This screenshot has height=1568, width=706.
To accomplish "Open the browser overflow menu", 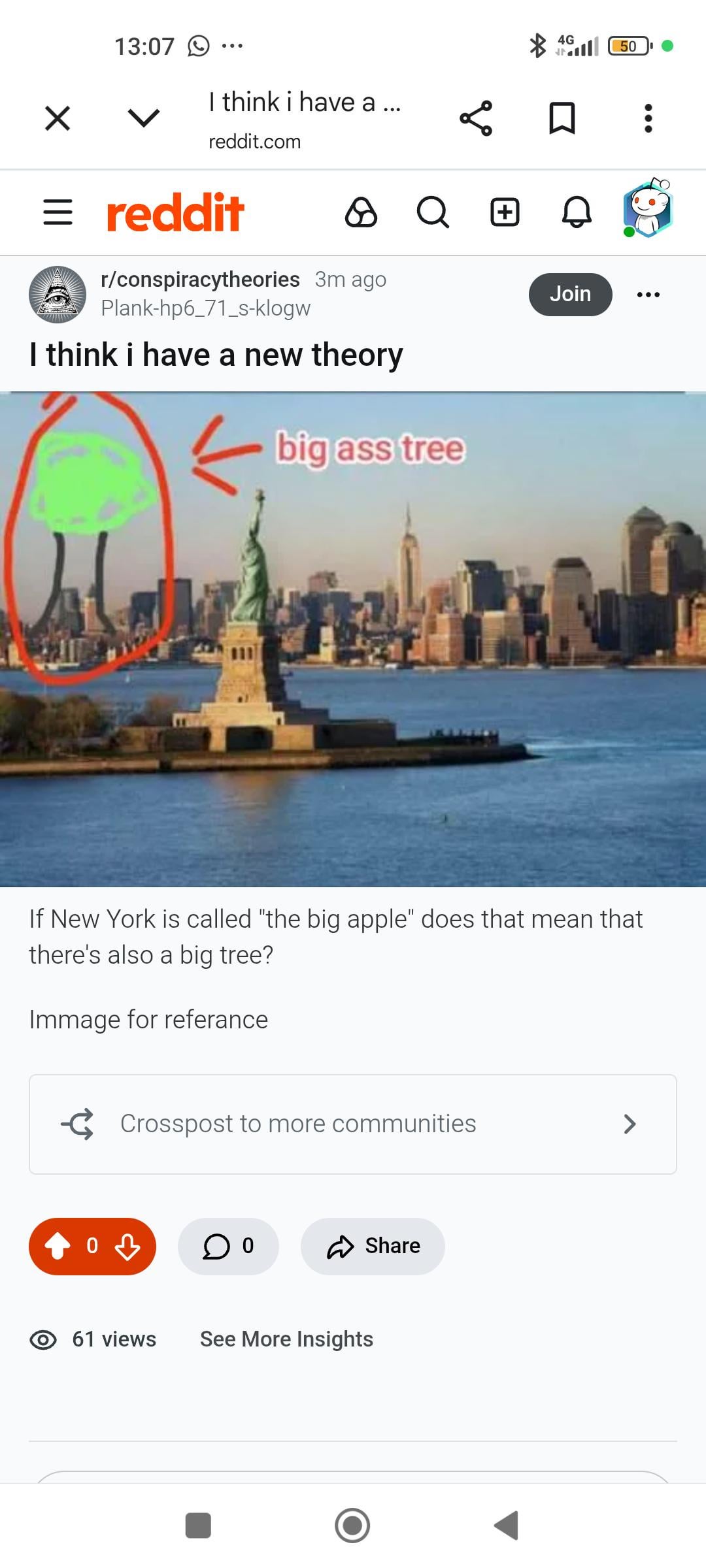I will (x=648, y=118).
